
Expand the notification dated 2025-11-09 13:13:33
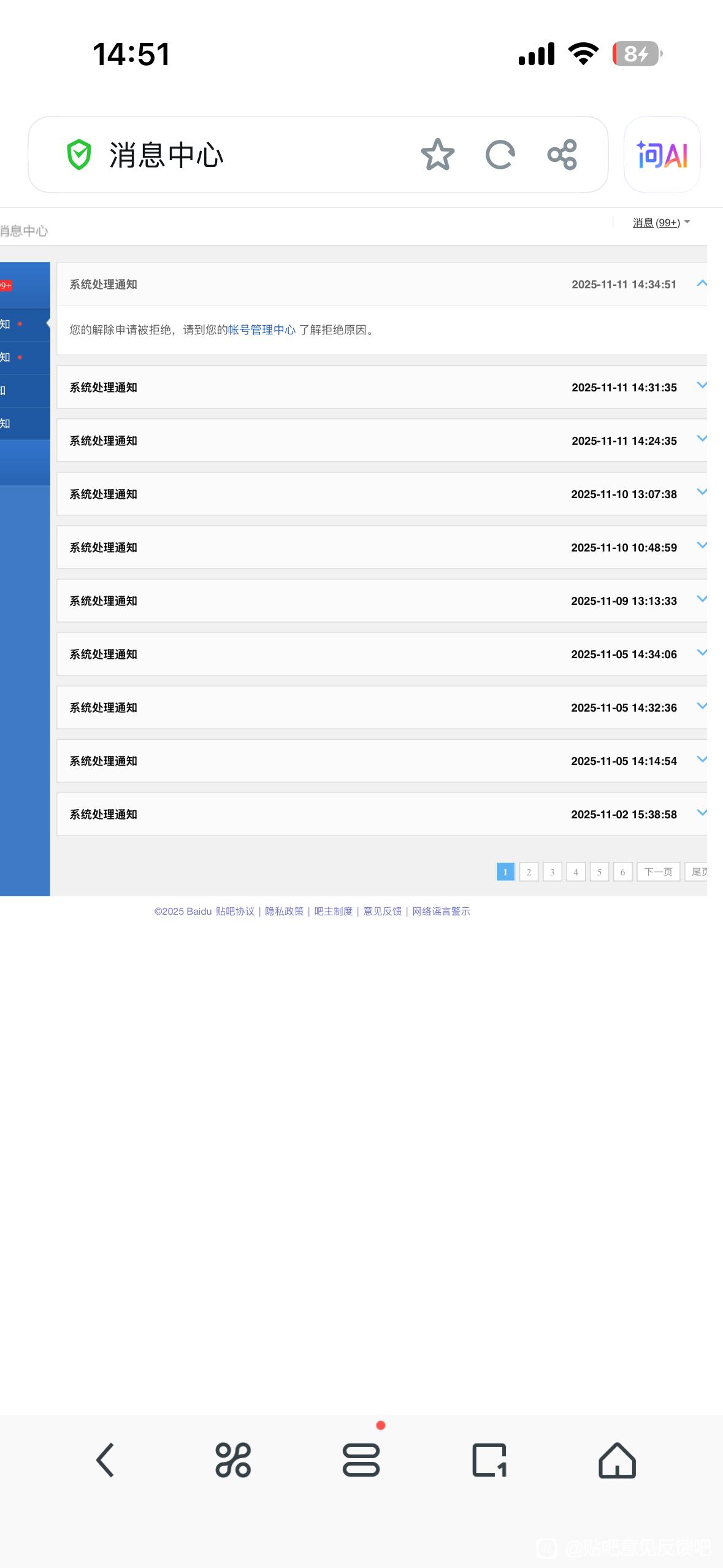(702, 599)
